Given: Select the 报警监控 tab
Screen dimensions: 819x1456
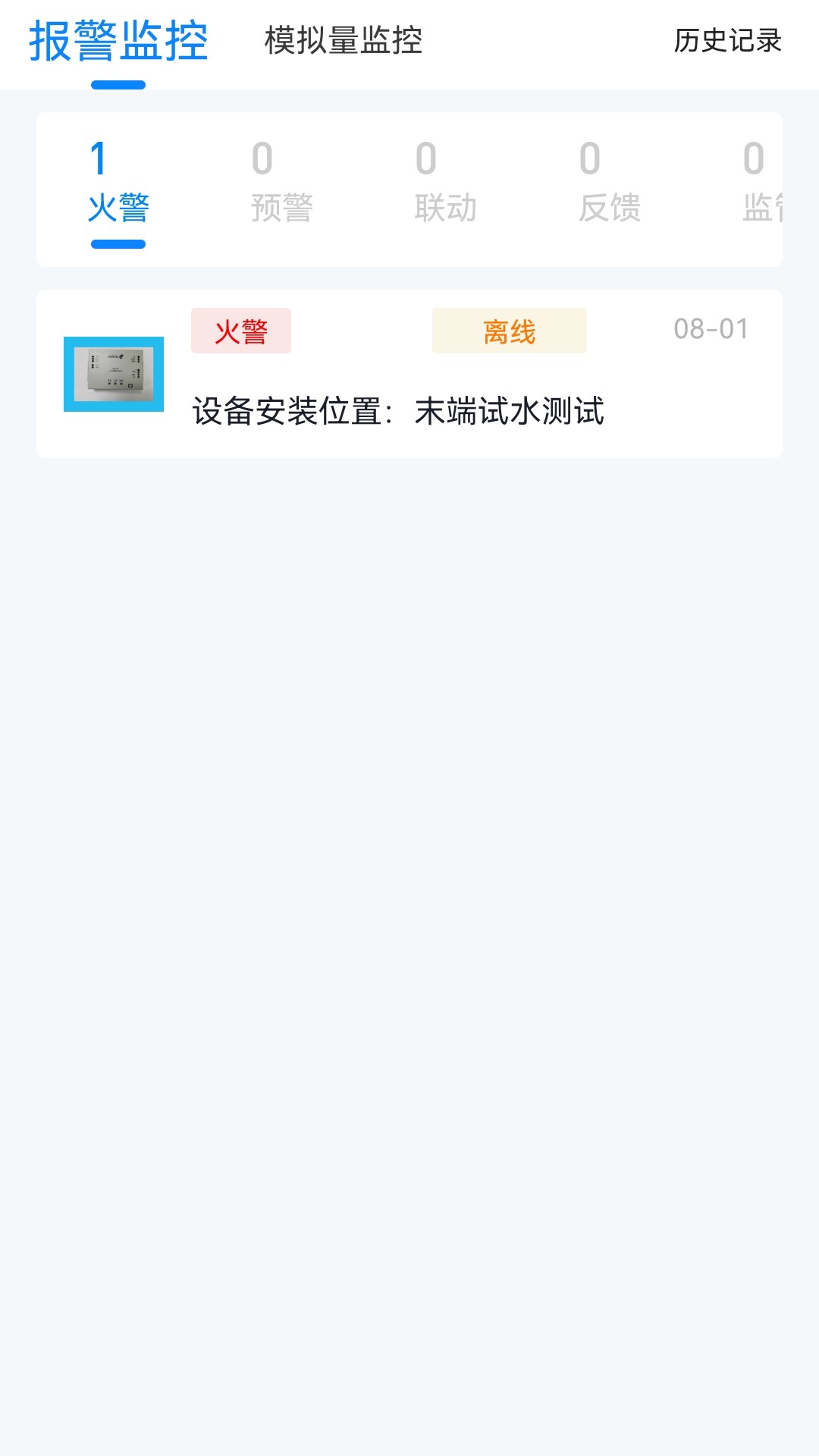Looking at the screenshot, I should [x=118, y=42].
